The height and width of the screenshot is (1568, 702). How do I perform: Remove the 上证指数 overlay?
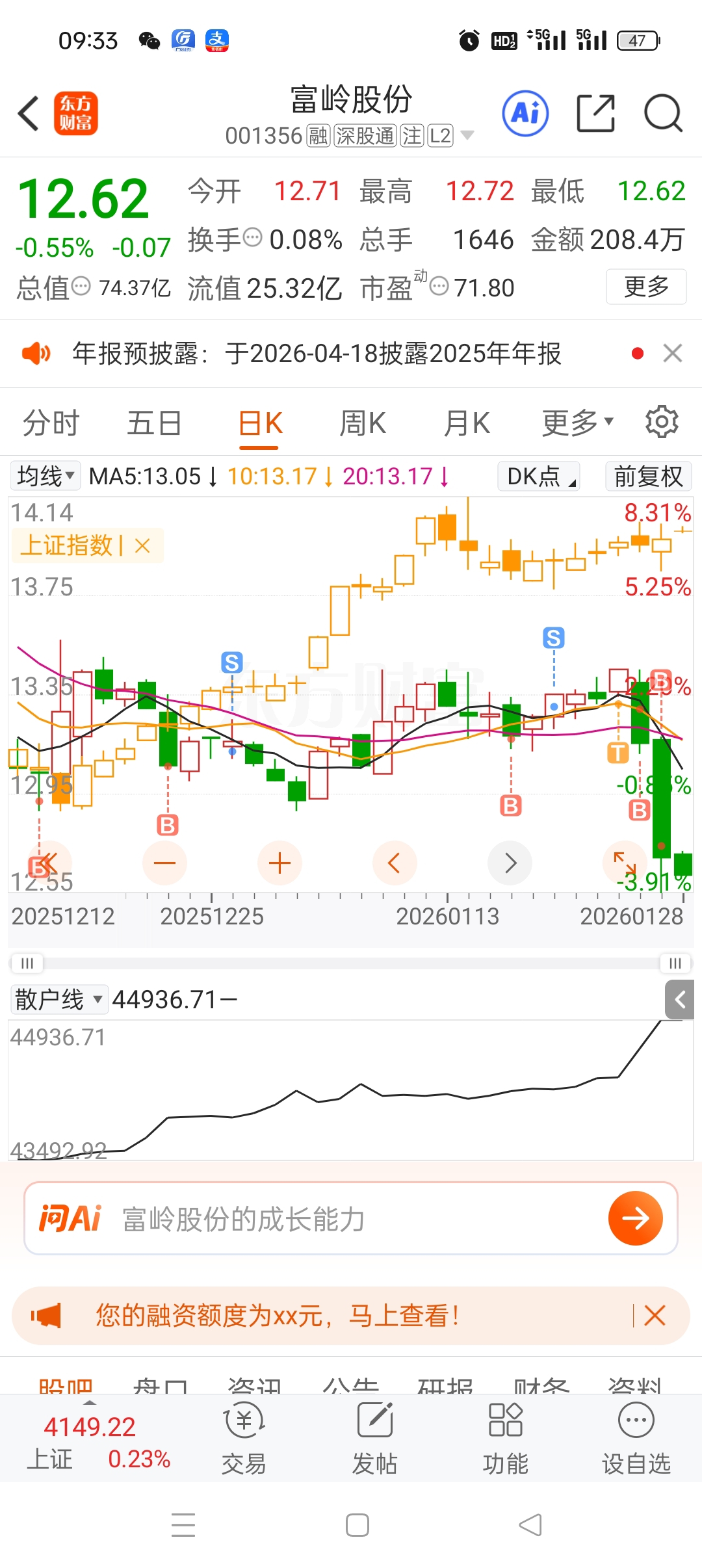142,545
